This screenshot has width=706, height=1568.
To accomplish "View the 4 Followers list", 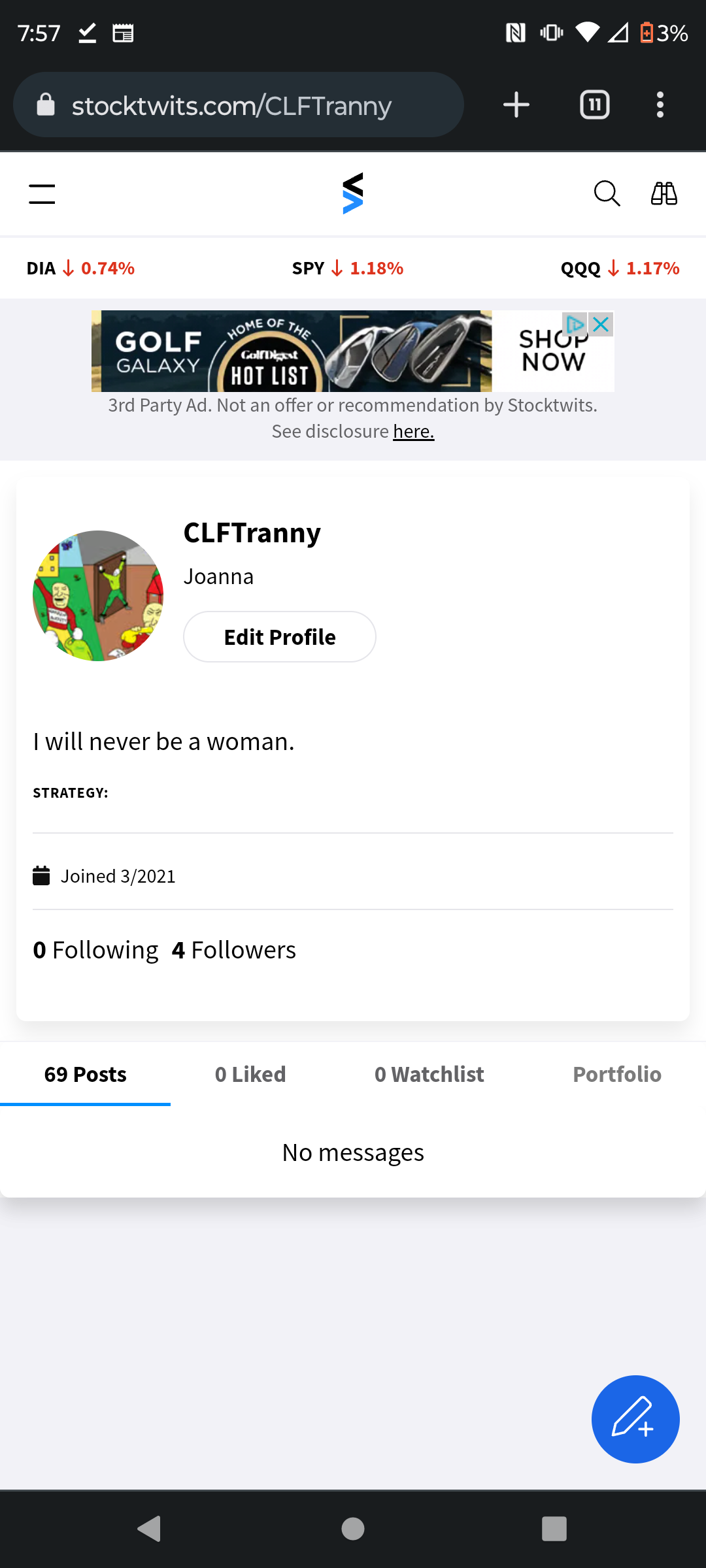I will [x=233, y=950].
